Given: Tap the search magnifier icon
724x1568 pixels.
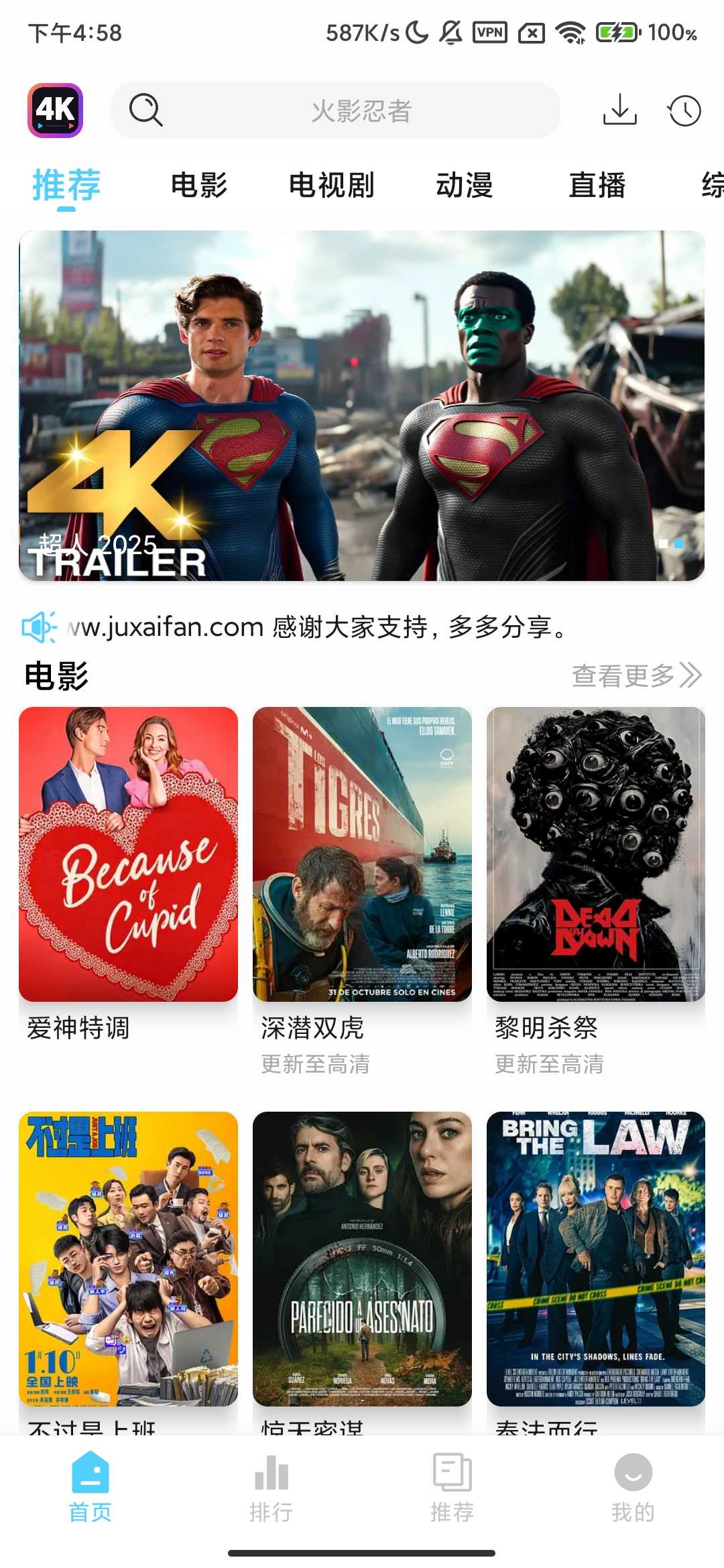Looking at the screenshot, I should (x=147, y=110).
